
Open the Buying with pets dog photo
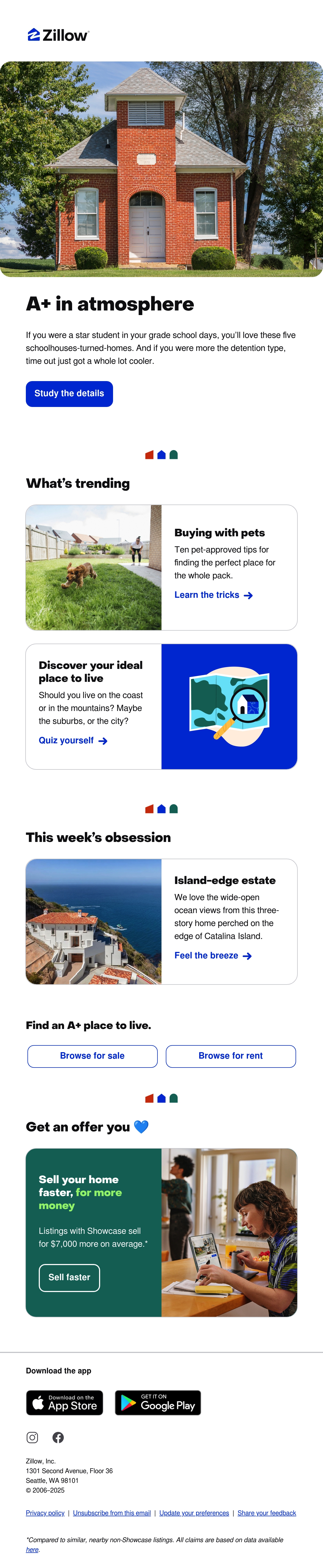pyautogui.click(x=94, y=567)
